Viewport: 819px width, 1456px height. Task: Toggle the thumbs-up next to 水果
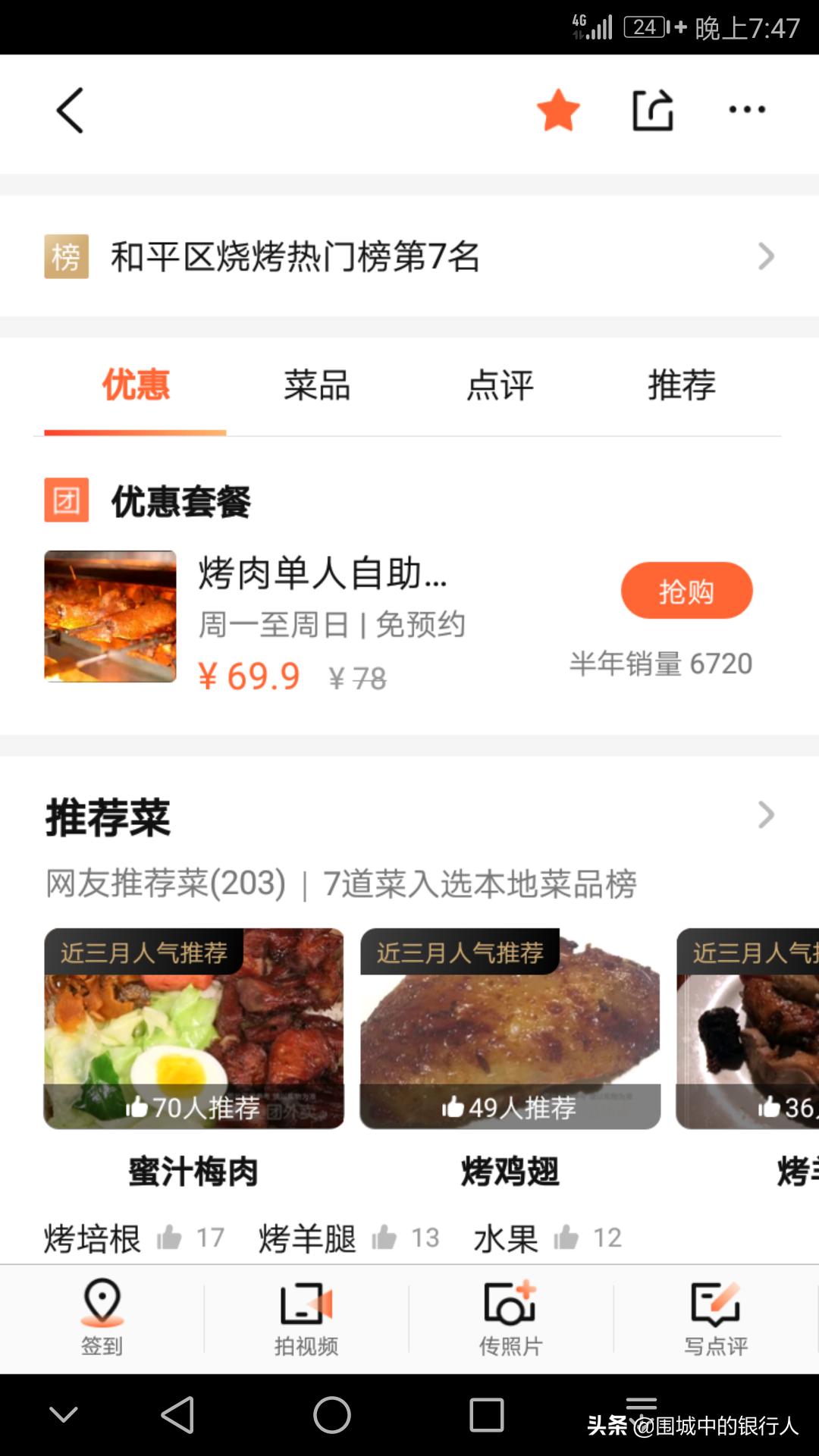click(567, 1236)
